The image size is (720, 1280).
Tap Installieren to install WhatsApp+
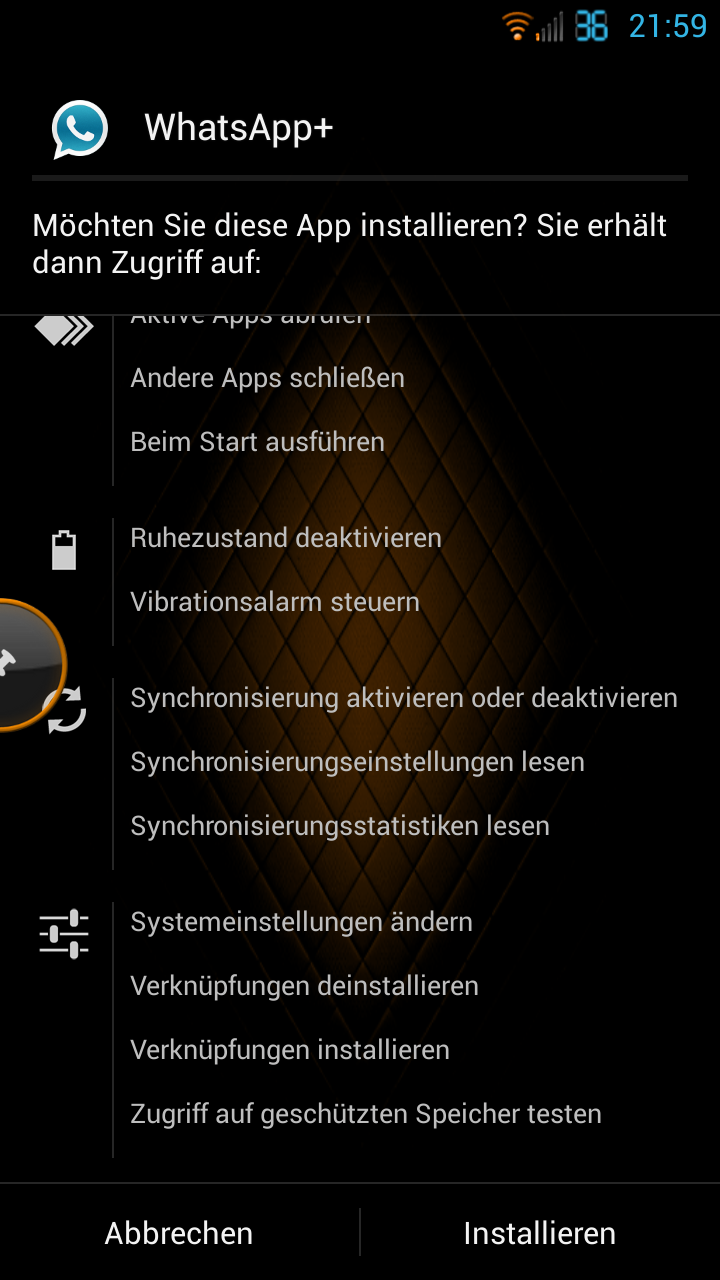[x=540, y=1233]
